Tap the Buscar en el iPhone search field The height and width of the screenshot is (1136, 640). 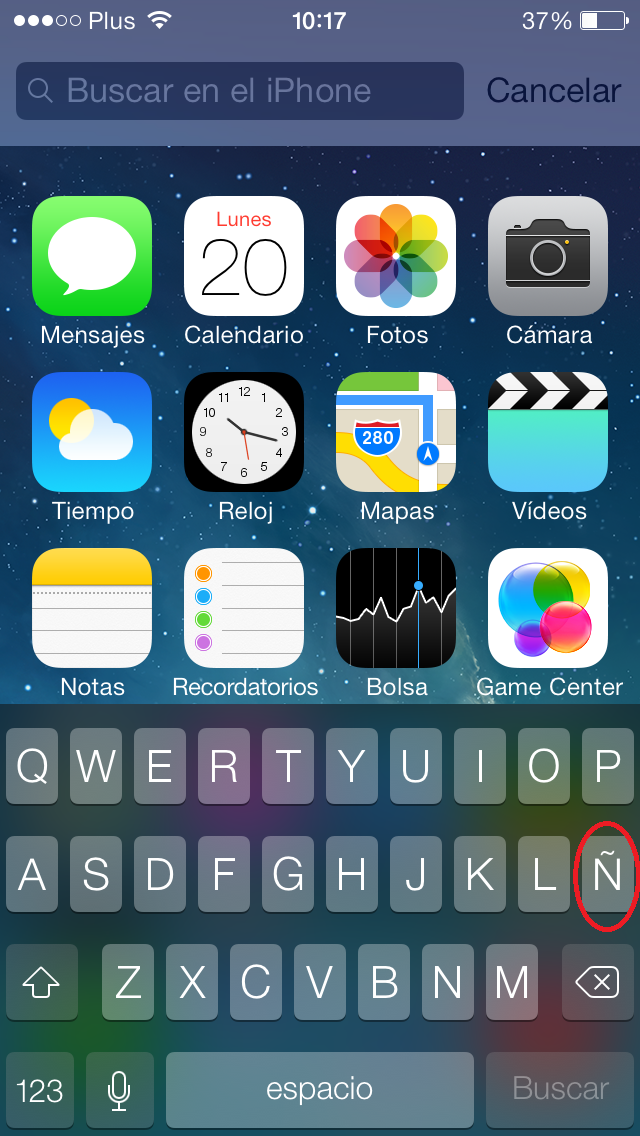(x=240, y=91)
